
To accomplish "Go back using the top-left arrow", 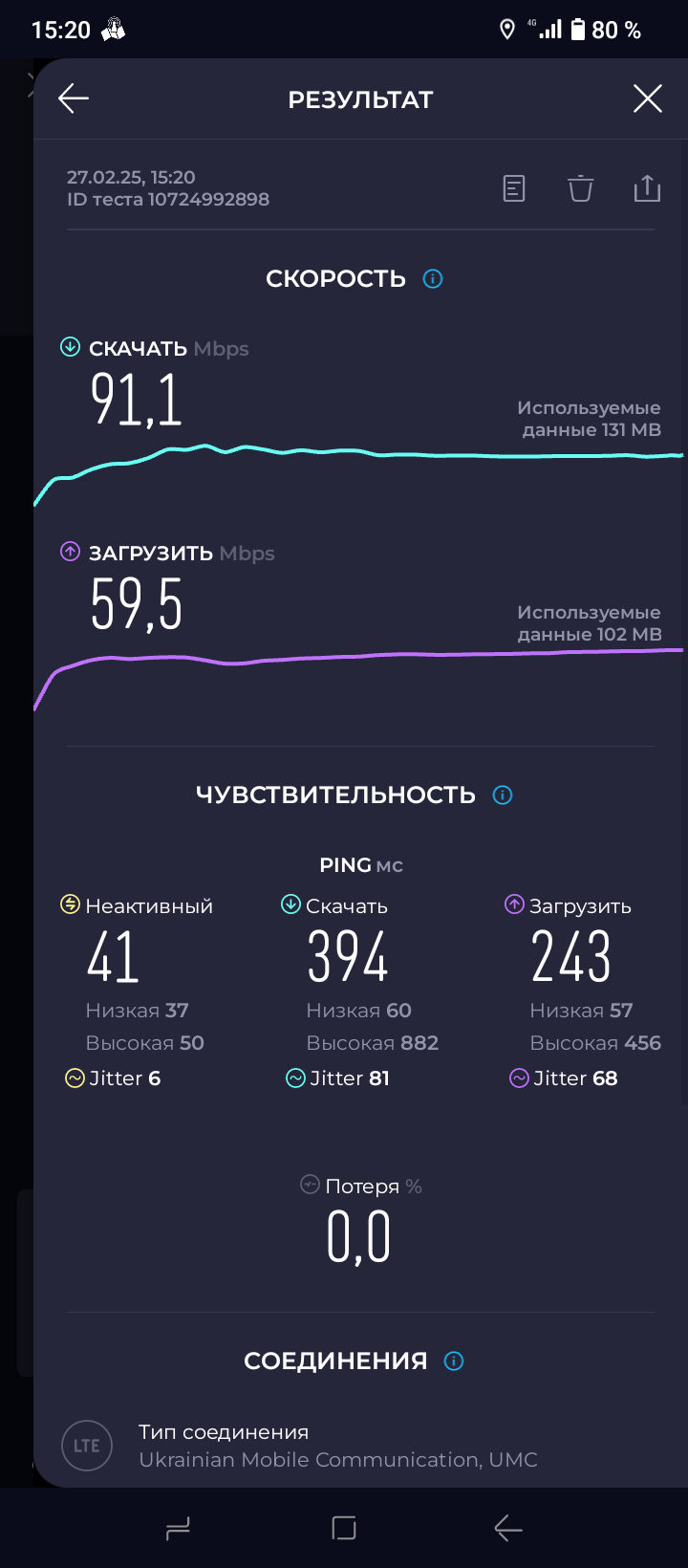I will click(x=74, y=98).
